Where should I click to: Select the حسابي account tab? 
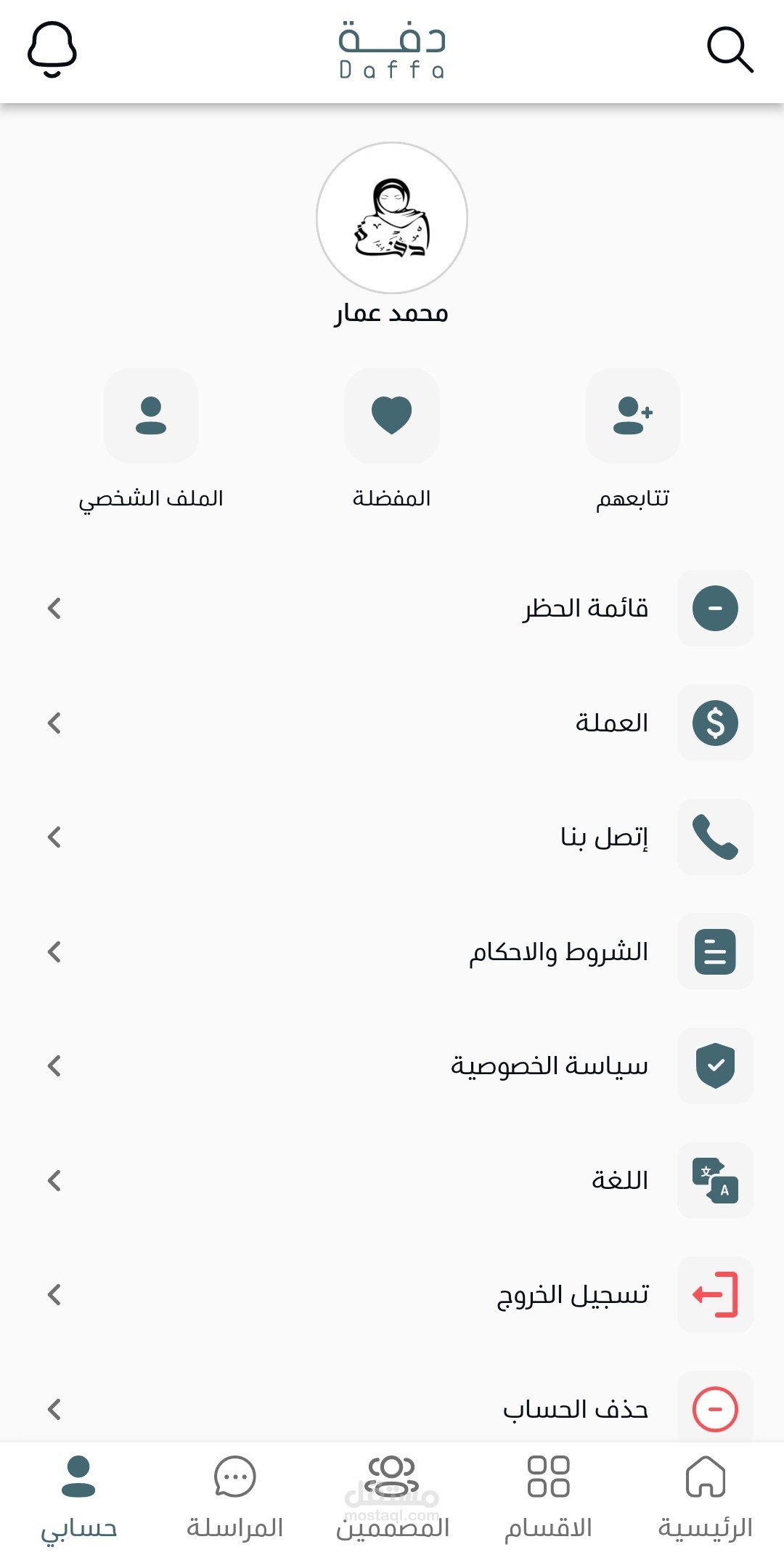coord(78,1498)
